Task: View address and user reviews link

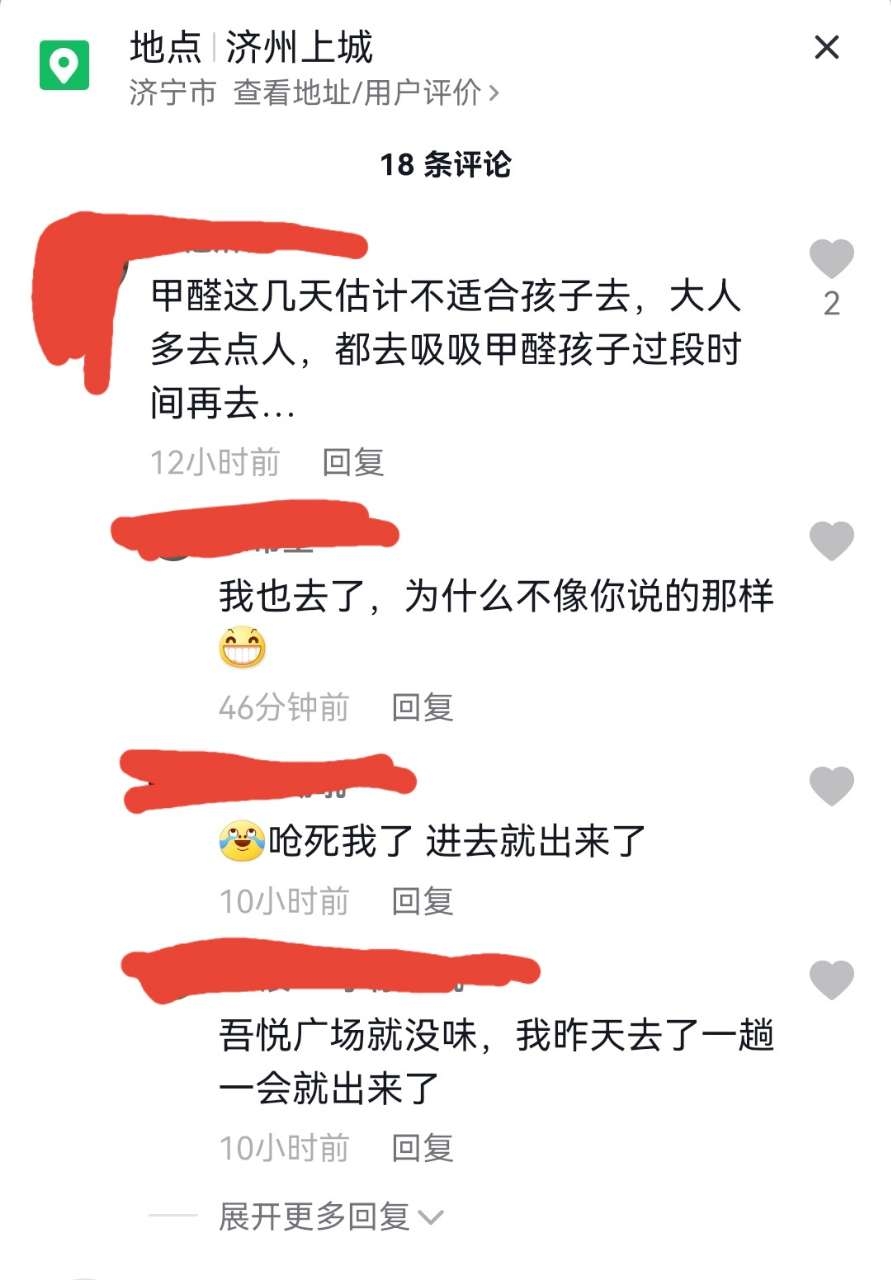Action: pos(366,94)
